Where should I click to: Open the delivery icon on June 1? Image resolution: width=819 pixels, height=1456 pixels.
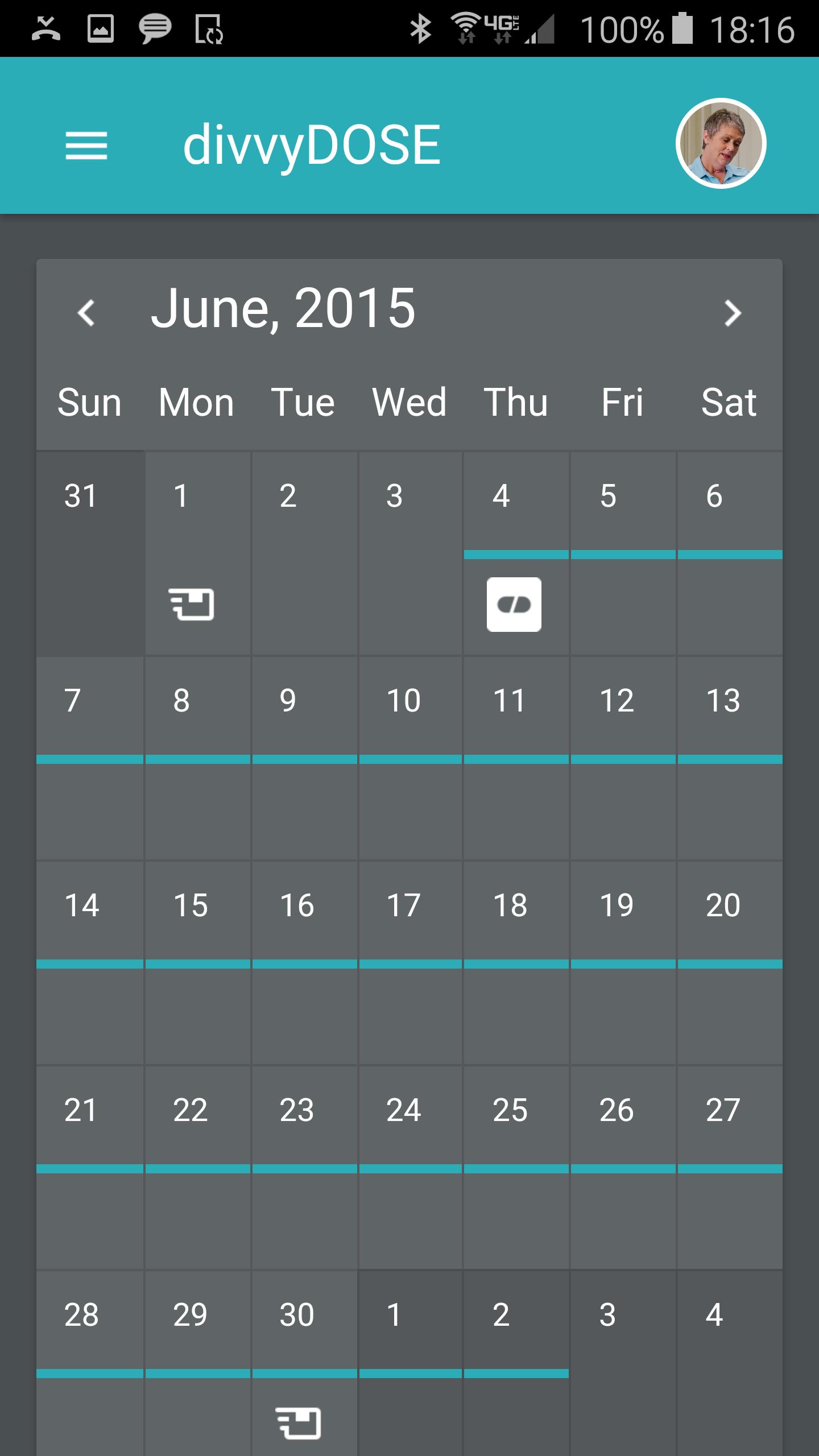[192, 604]
